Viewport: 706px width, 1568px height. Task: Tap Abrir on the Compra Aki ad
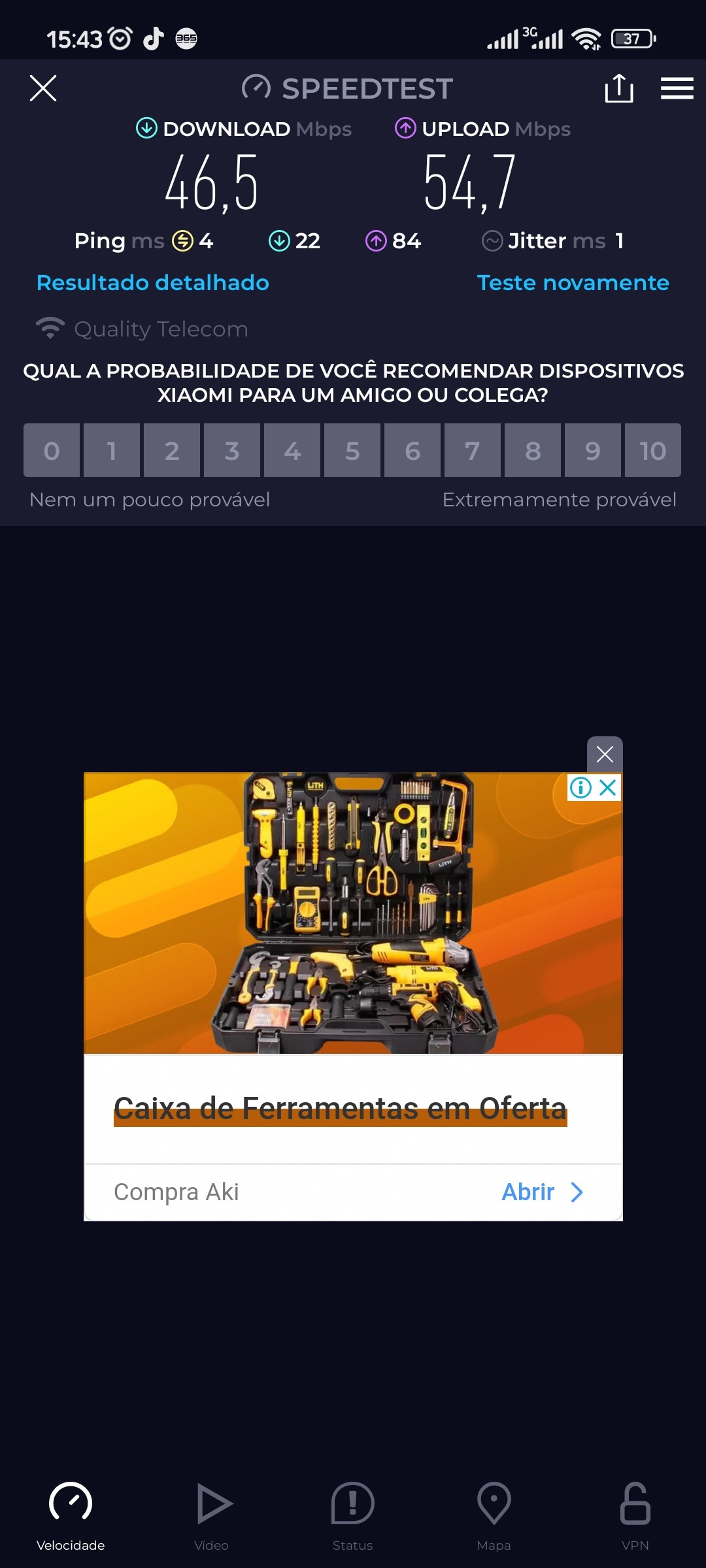point(541,1192)
